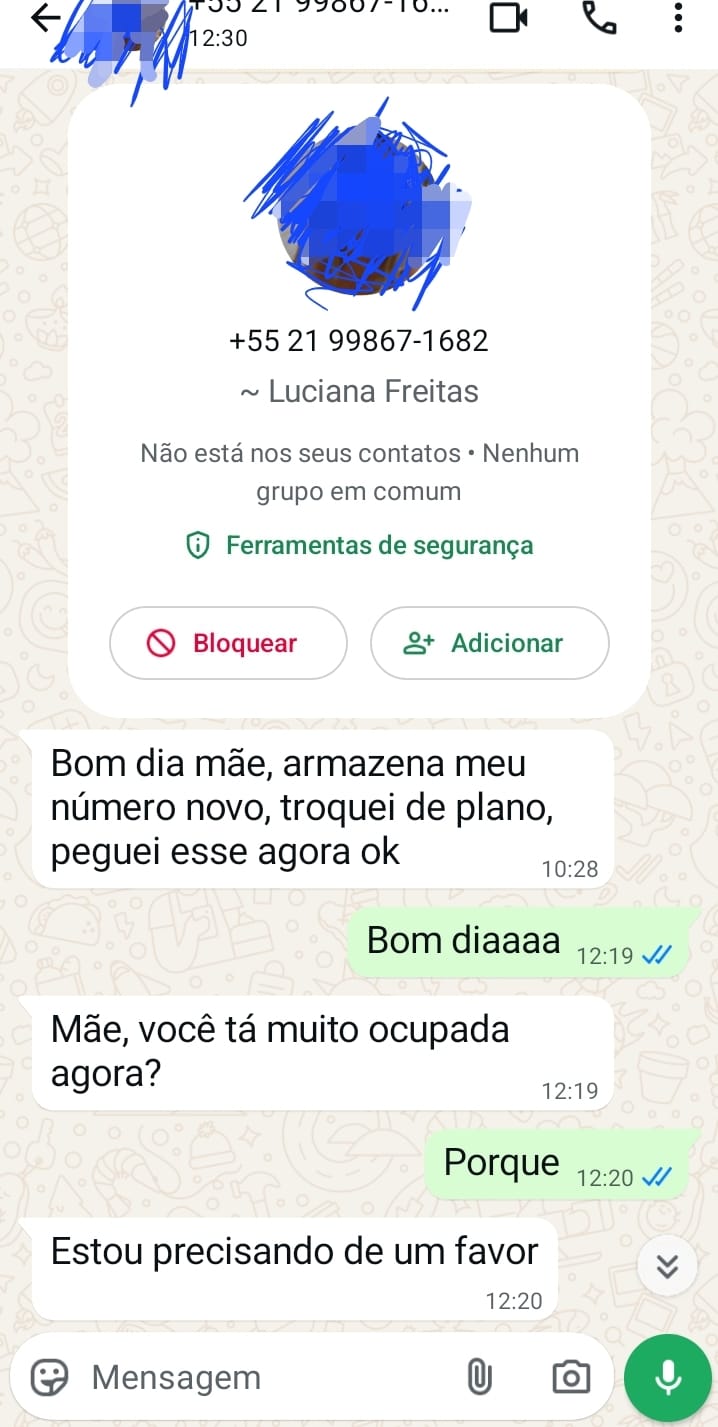
Task: Go back to the chat list
Action: coord(45,18)
